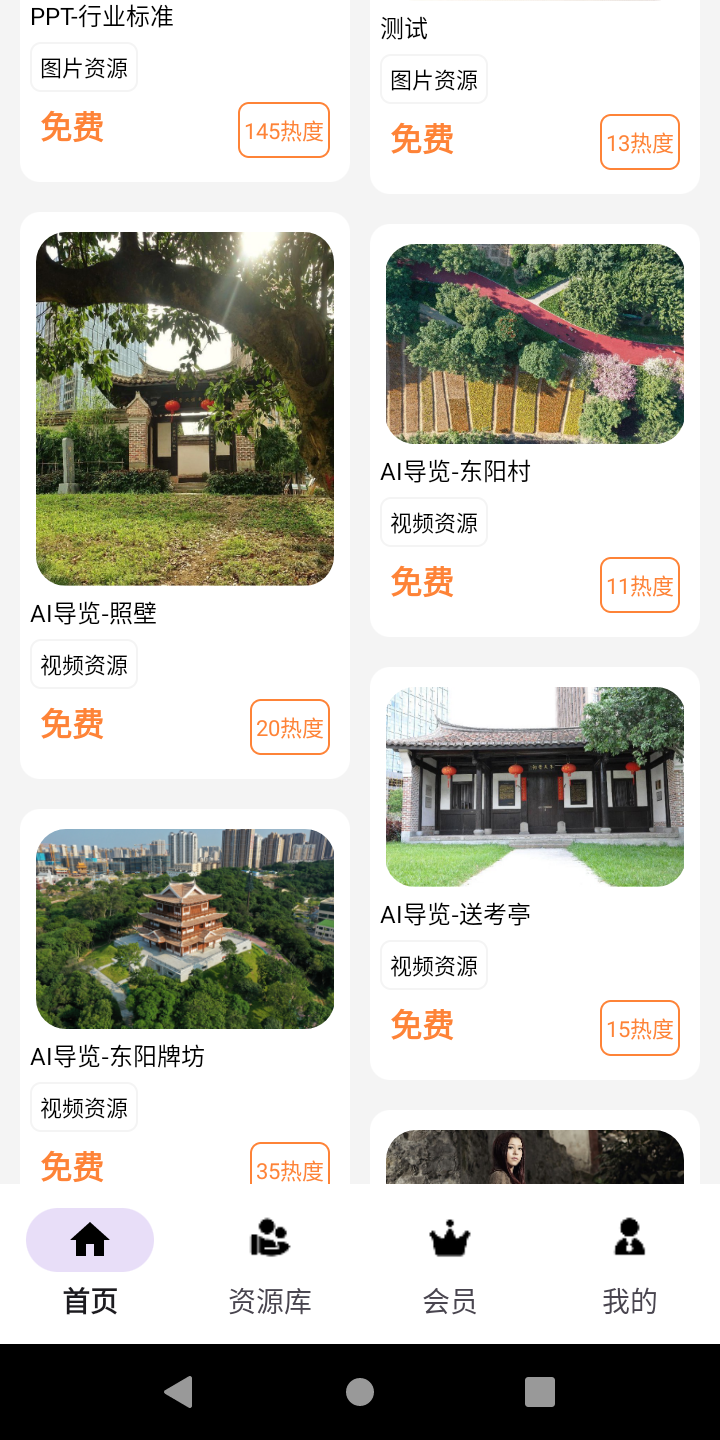Tap the 35热度 badge on AI导览-东阳牌坊
This screenshot has width=720, height=1440.
point(289,1163)
